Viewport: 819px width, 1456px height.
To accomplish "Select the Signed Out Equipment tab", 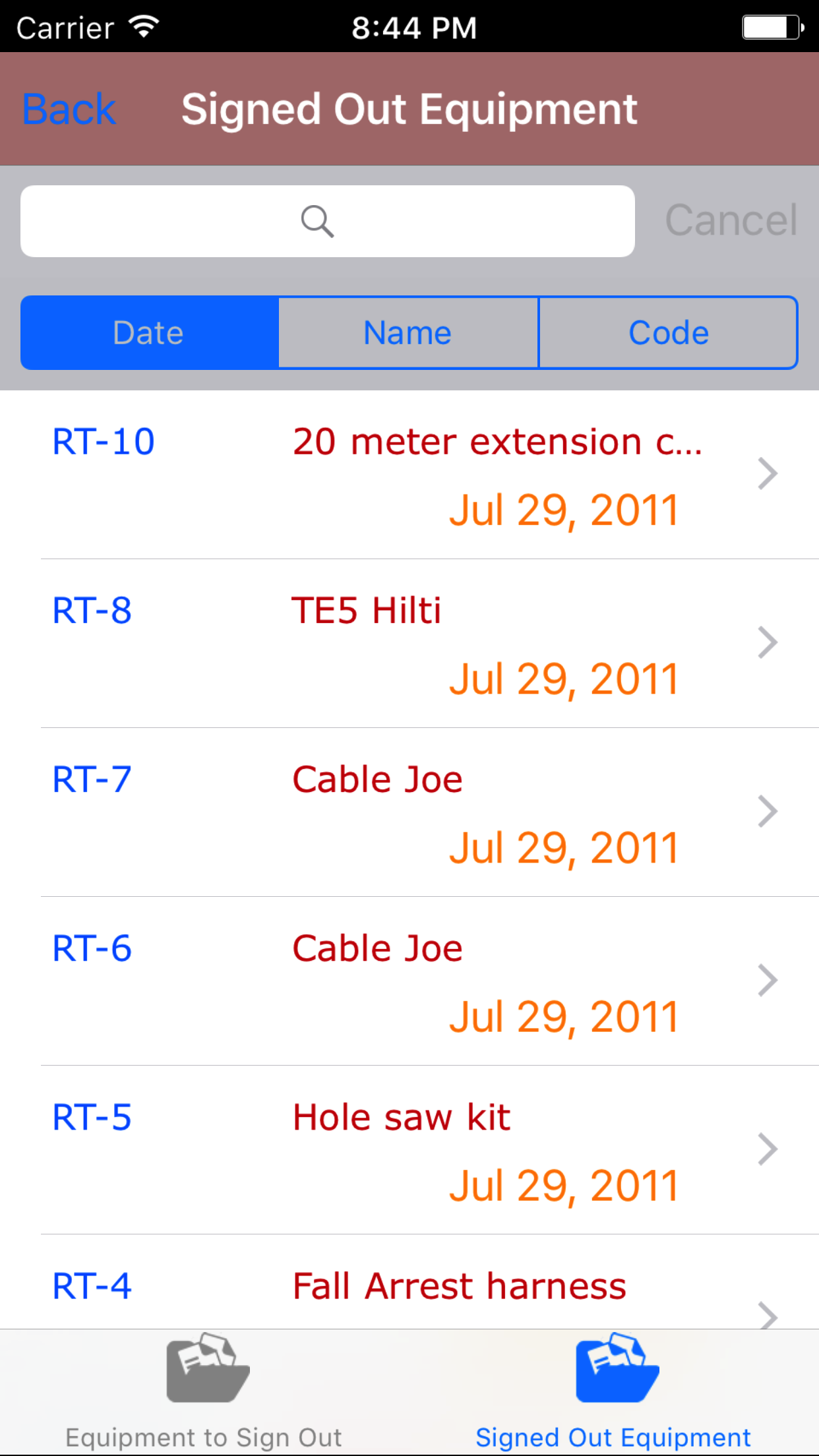I will 613,1391.
